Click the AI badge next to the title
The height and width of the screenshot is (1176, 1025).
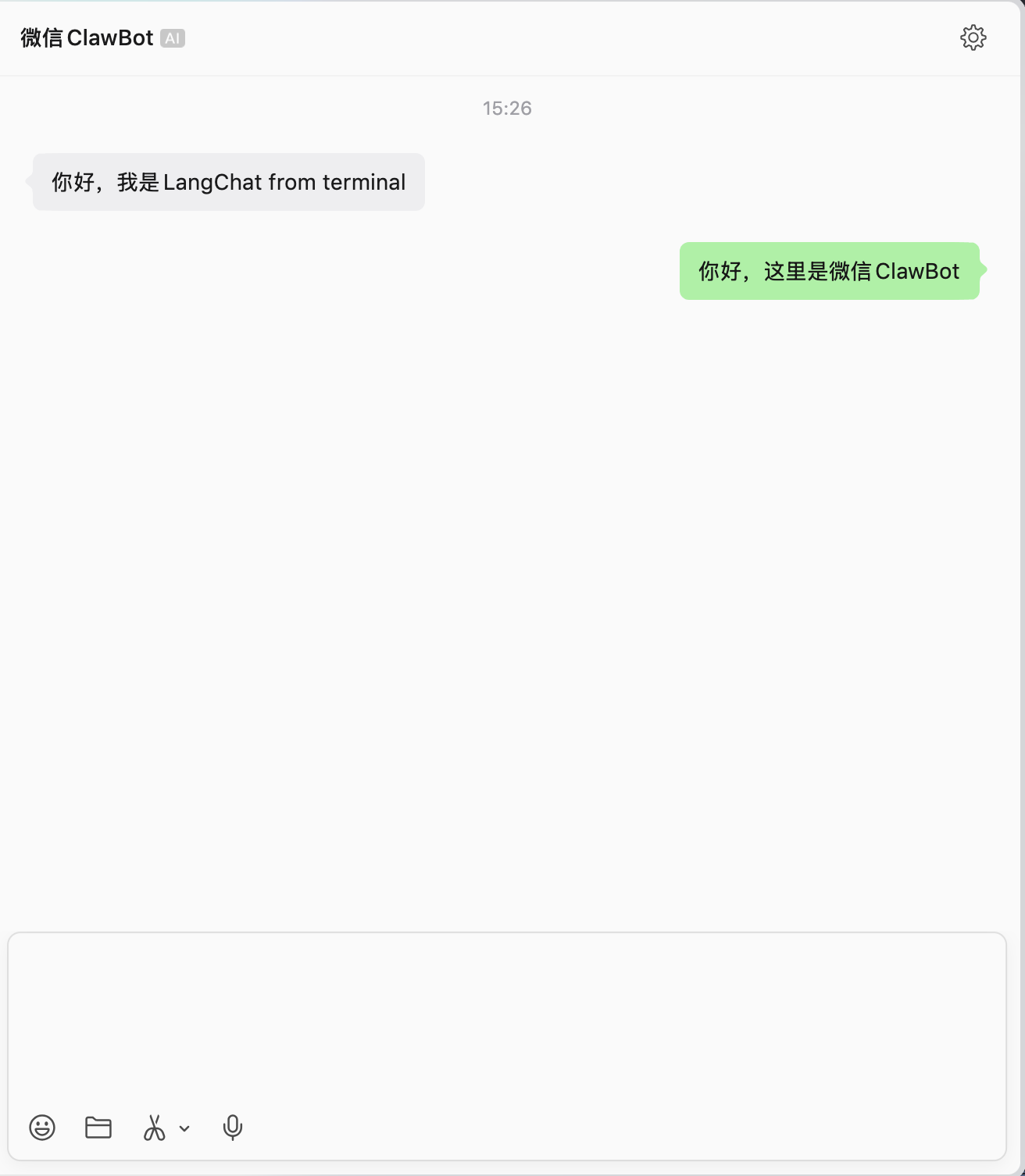173,37
